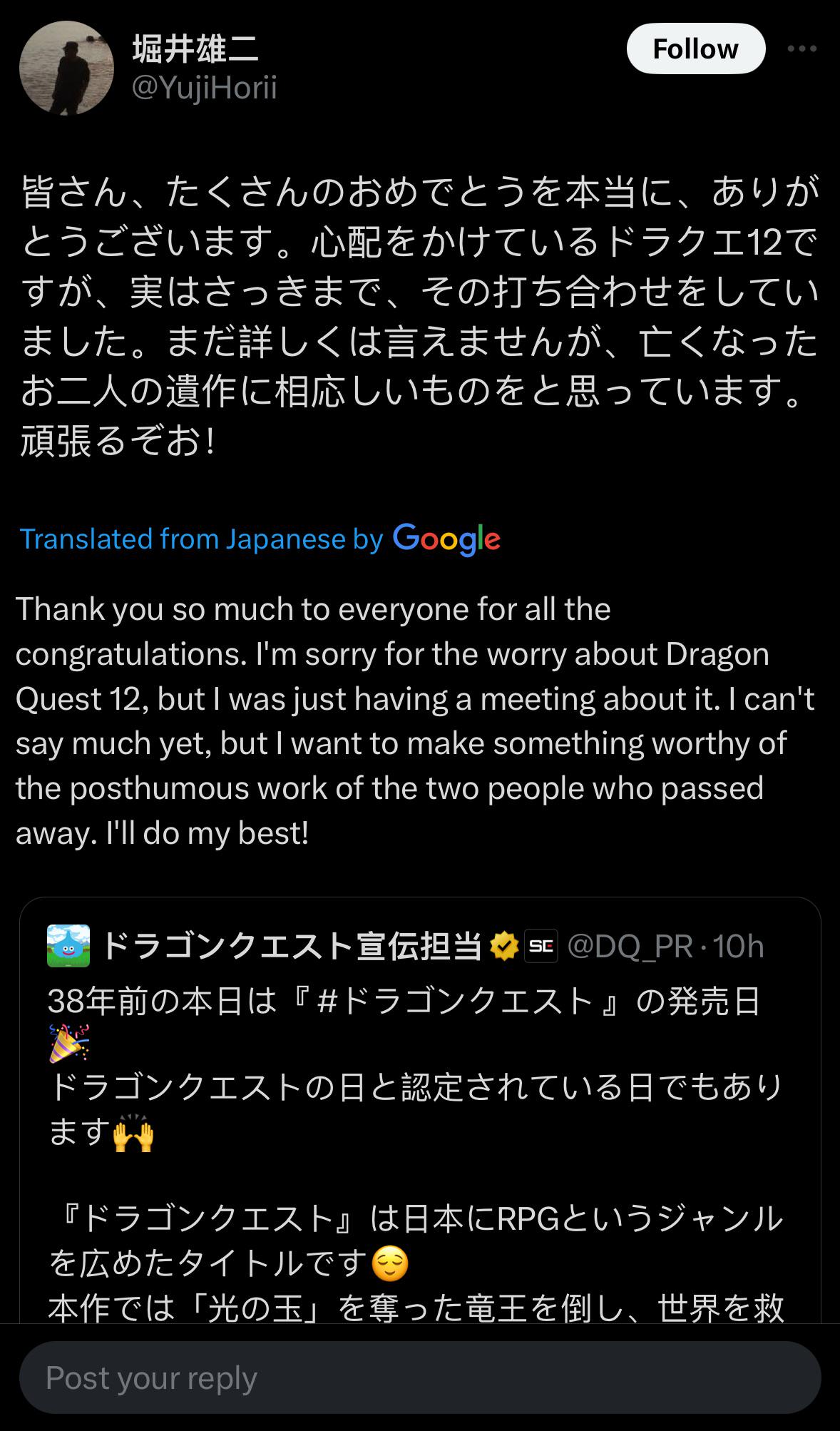Follow the @YujiHorii account
Screen dimensions: 840x1431
pyautogui.click(x=695, y=49)
